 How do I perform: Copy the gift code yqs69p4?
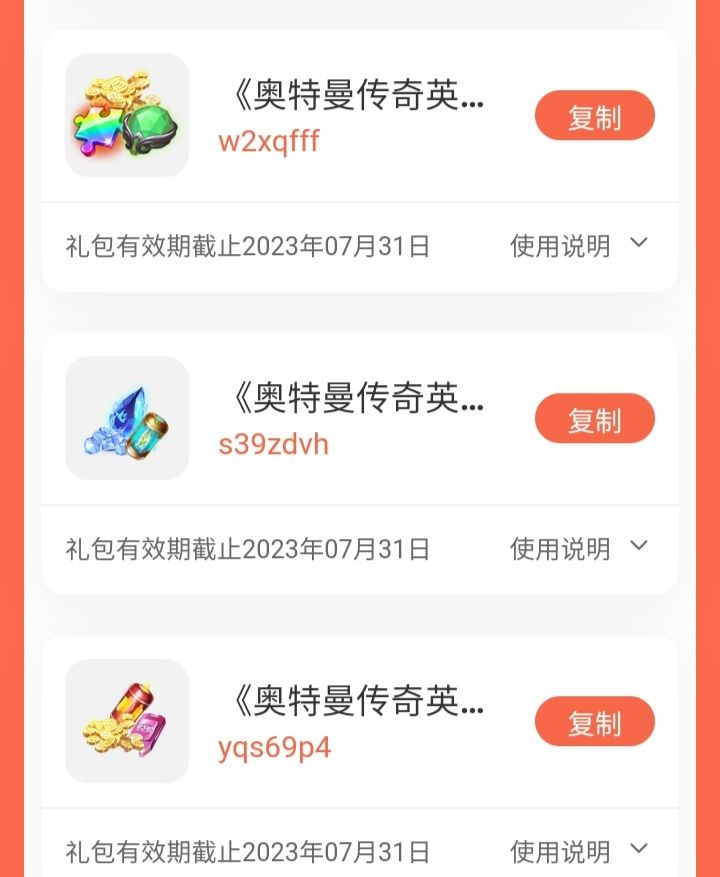point(594,723)
